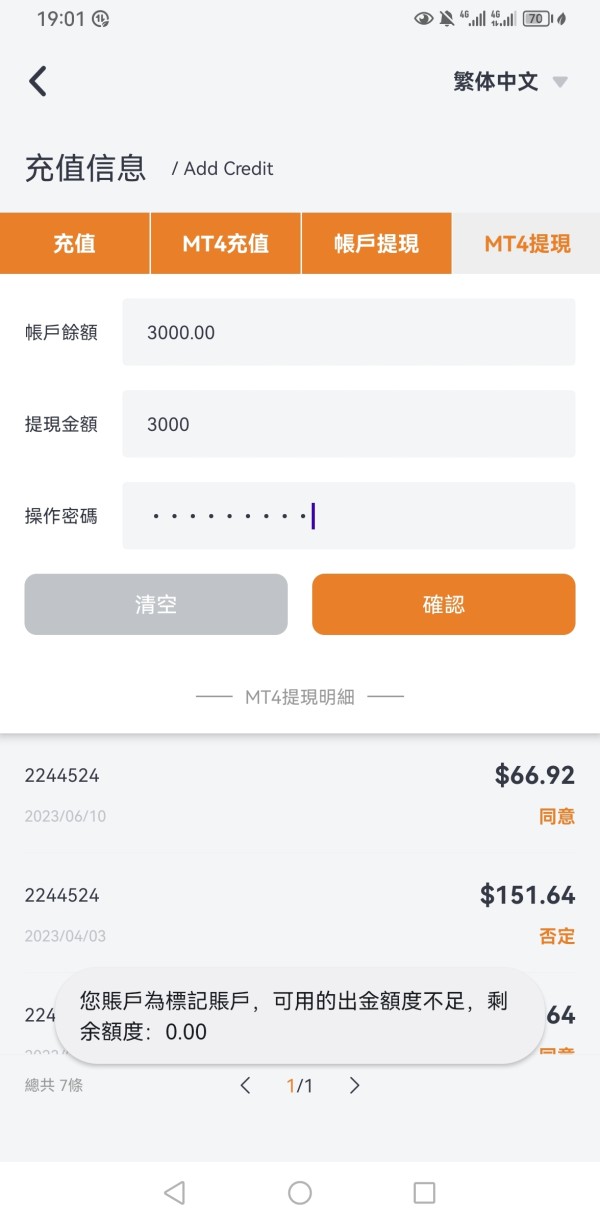The height and width of the screenshot is (1224, 600).
Task: Focus the 操作密碼 password field
Action: (x=349, y=516)
